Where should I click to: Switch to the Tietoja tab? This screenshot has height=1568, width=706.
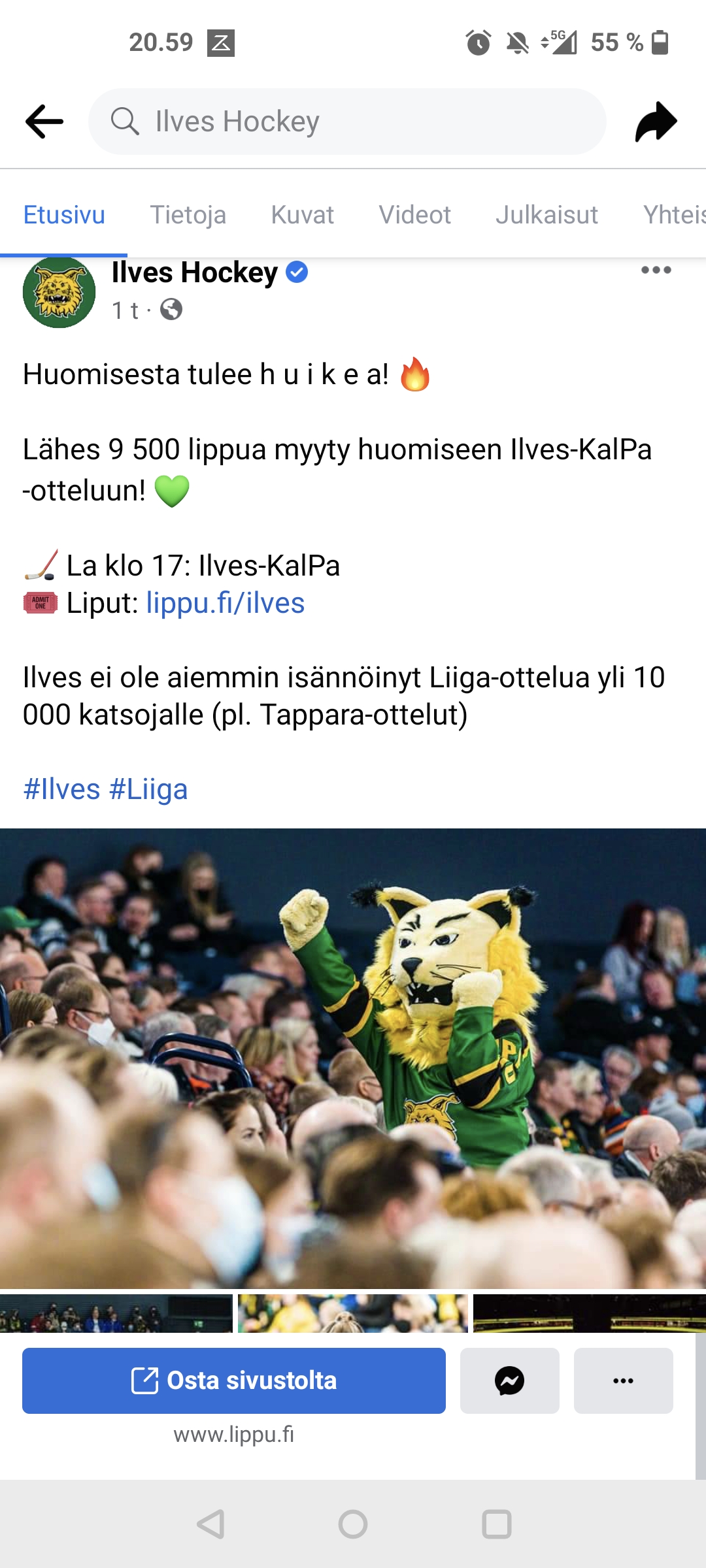(x=188, y=215)
